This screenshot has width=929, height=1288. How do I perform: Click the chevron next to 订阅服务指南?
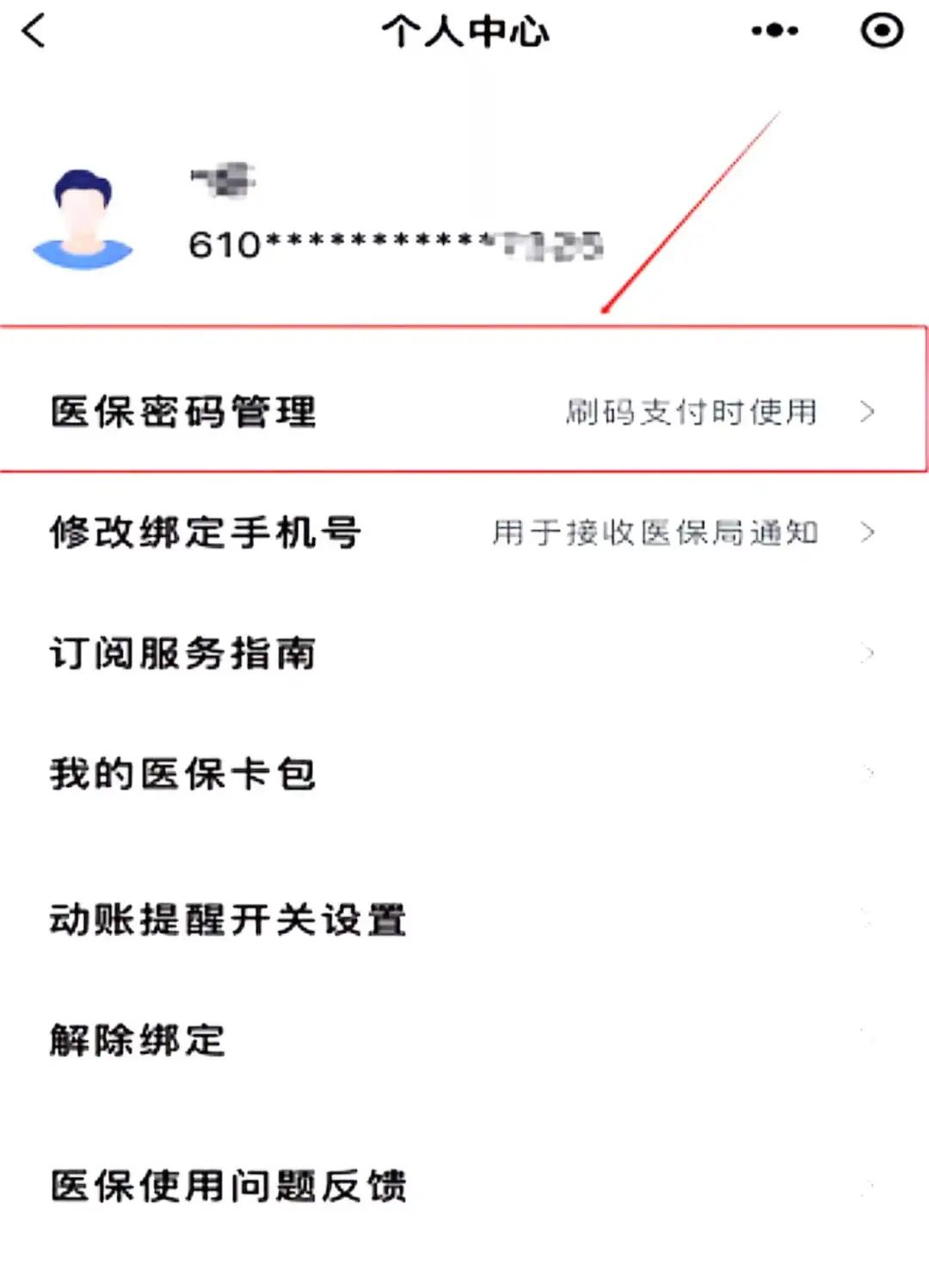point(869,654)
